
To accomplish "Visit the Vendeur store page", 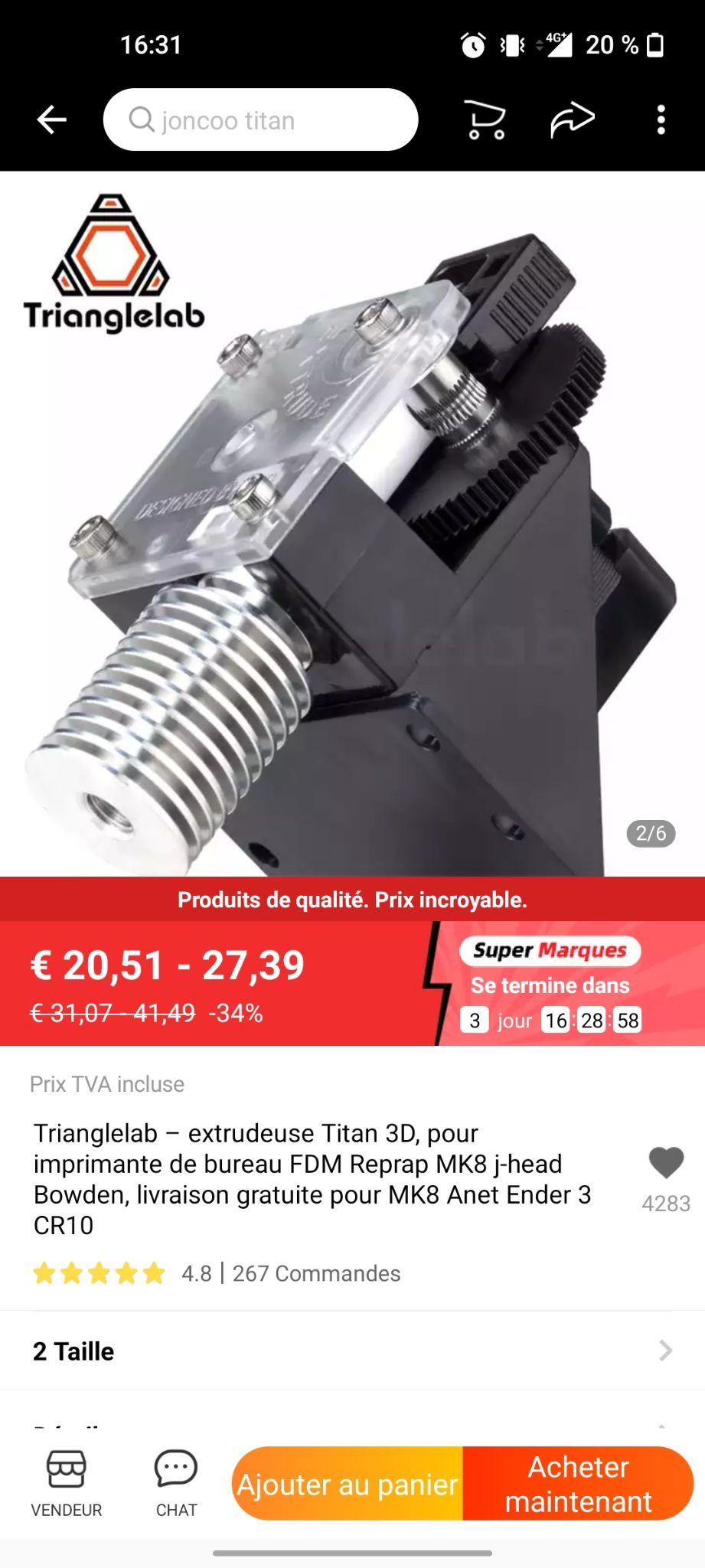I will pyautogui.click(x=67, y=1484).
